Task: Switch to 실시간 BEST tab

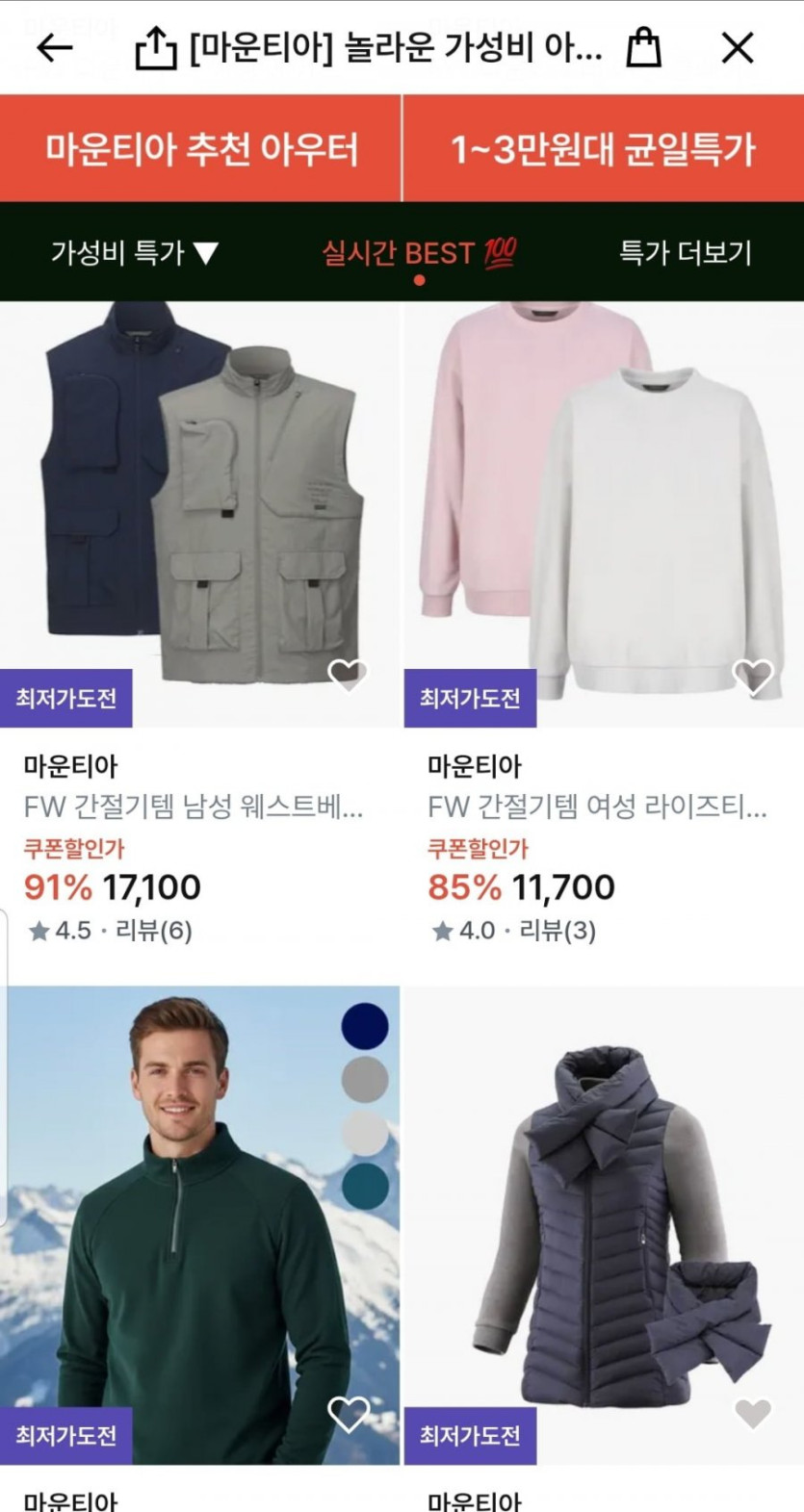Action: pyautogui.click(x=419, y=254)
